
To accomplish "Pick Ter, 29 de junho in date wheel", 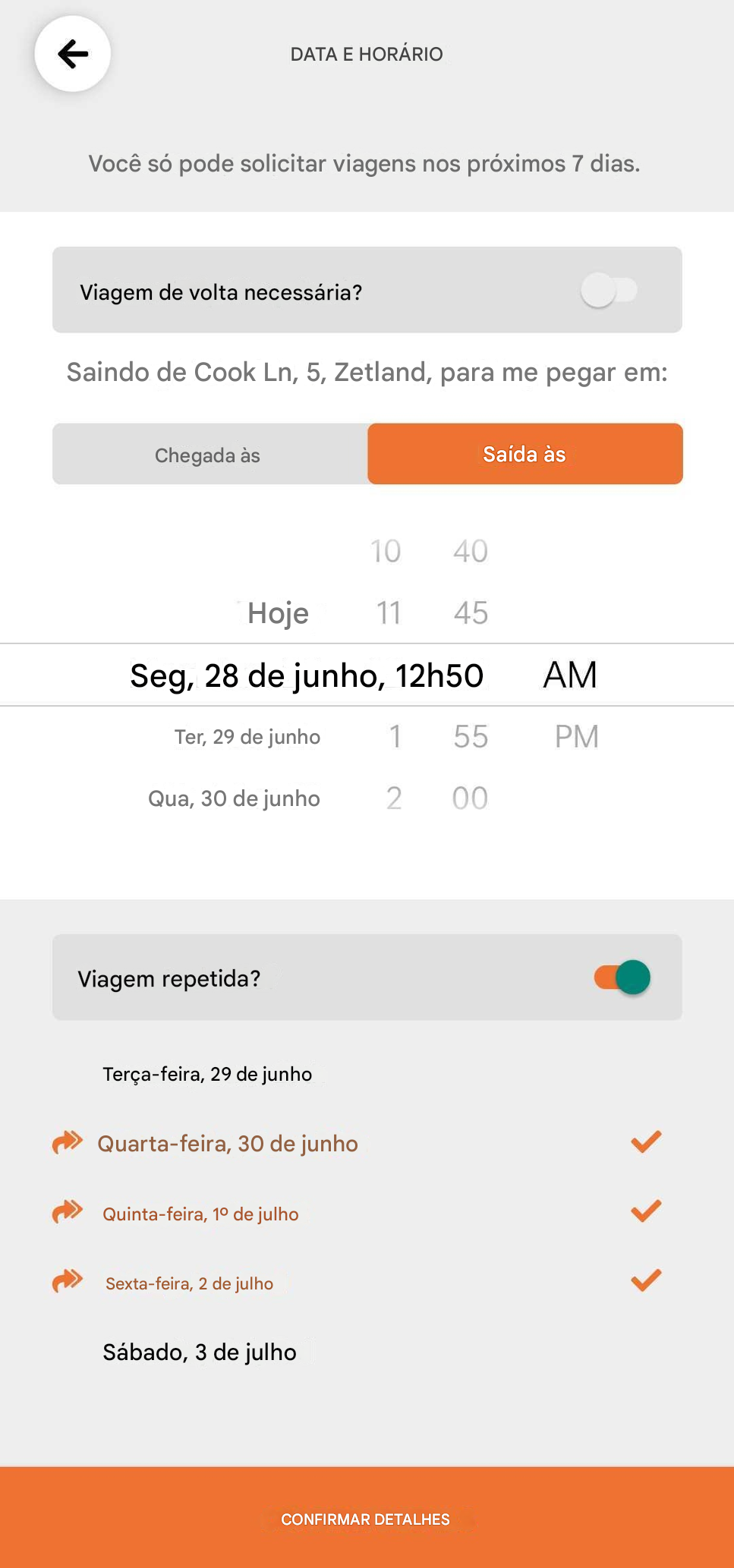I will (247, 737).
